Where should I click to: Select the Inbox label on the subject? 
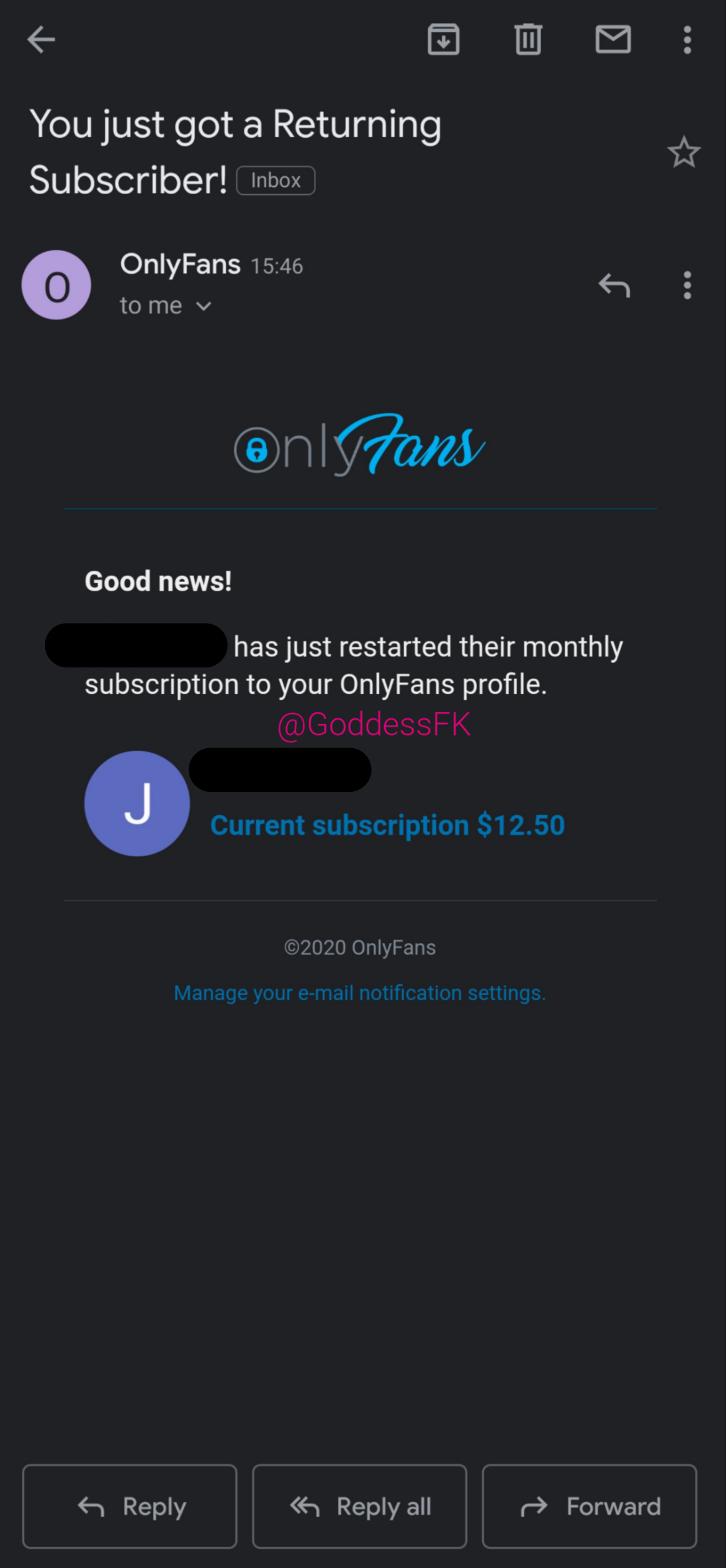click(276, 180)
